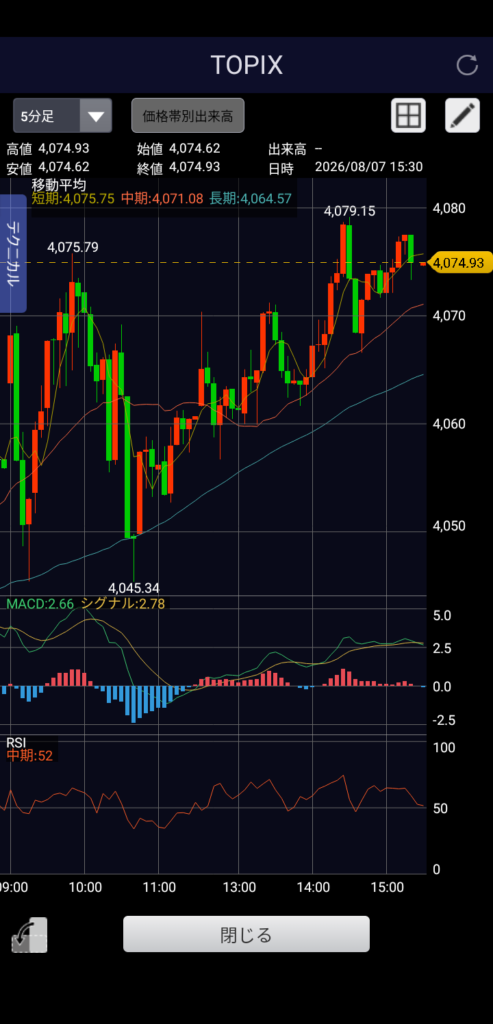
Task: Tap the rotate screen icon
Action: [29, 935]
